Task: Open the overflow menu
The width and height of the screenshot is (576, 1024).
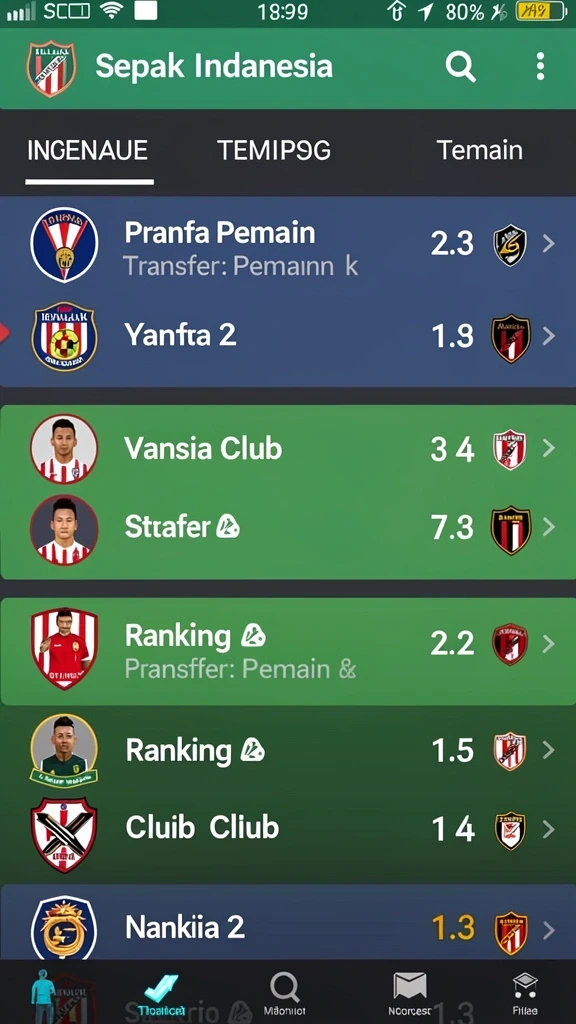Action: coord(540,67)
